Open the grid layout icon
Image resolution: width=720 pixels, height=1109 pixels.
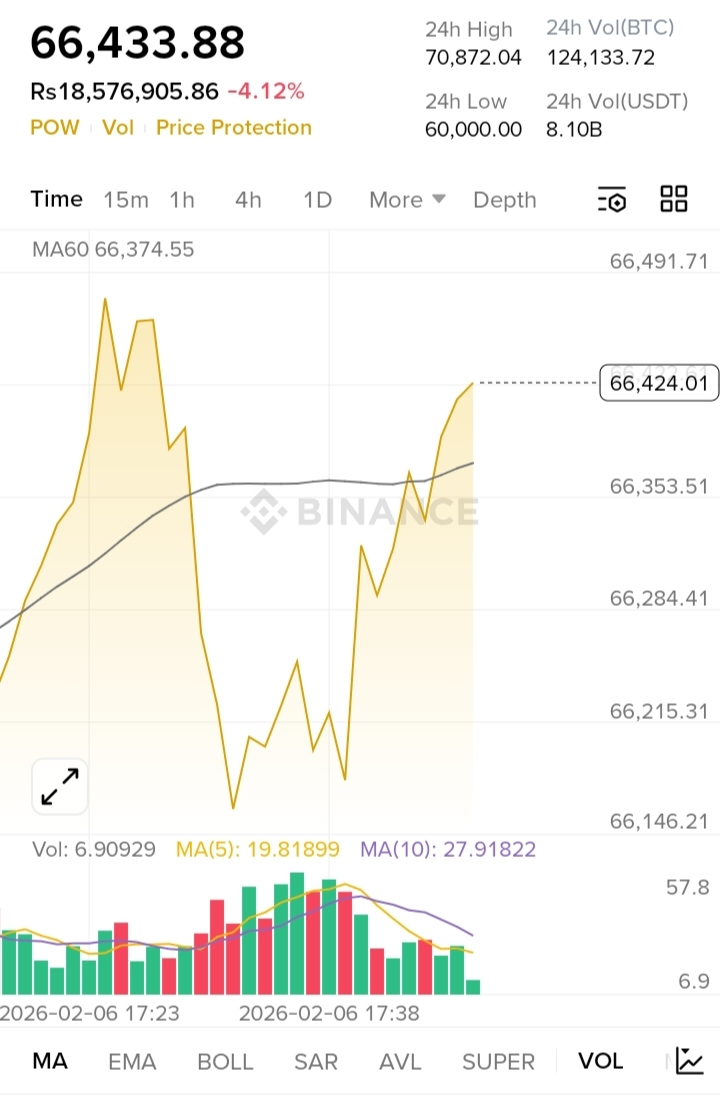673,199
